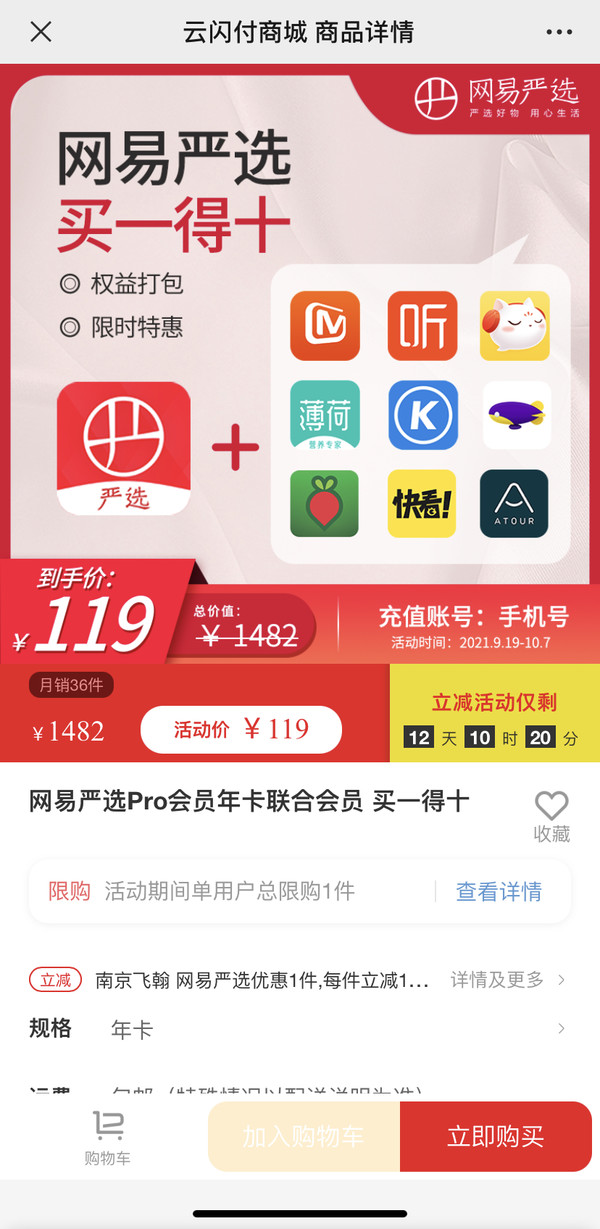600x1229 pixels.
Task: Open the three-dot overflow menu
Action: [x=559, y=32]
